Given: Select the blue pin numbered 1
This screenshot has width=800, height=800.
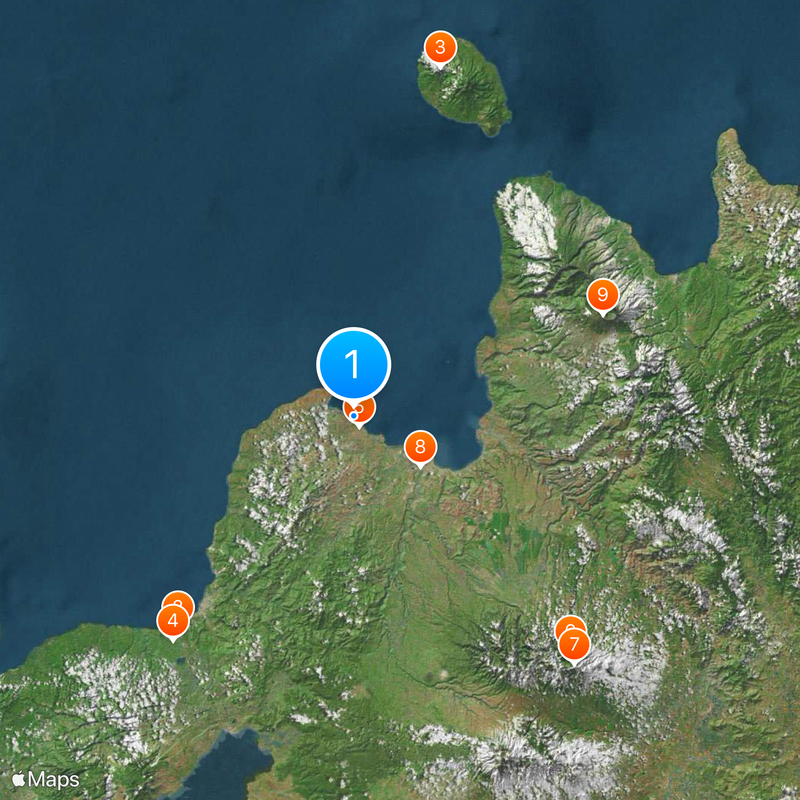Looking at the screenshot, I should click(x=353, y=364).
